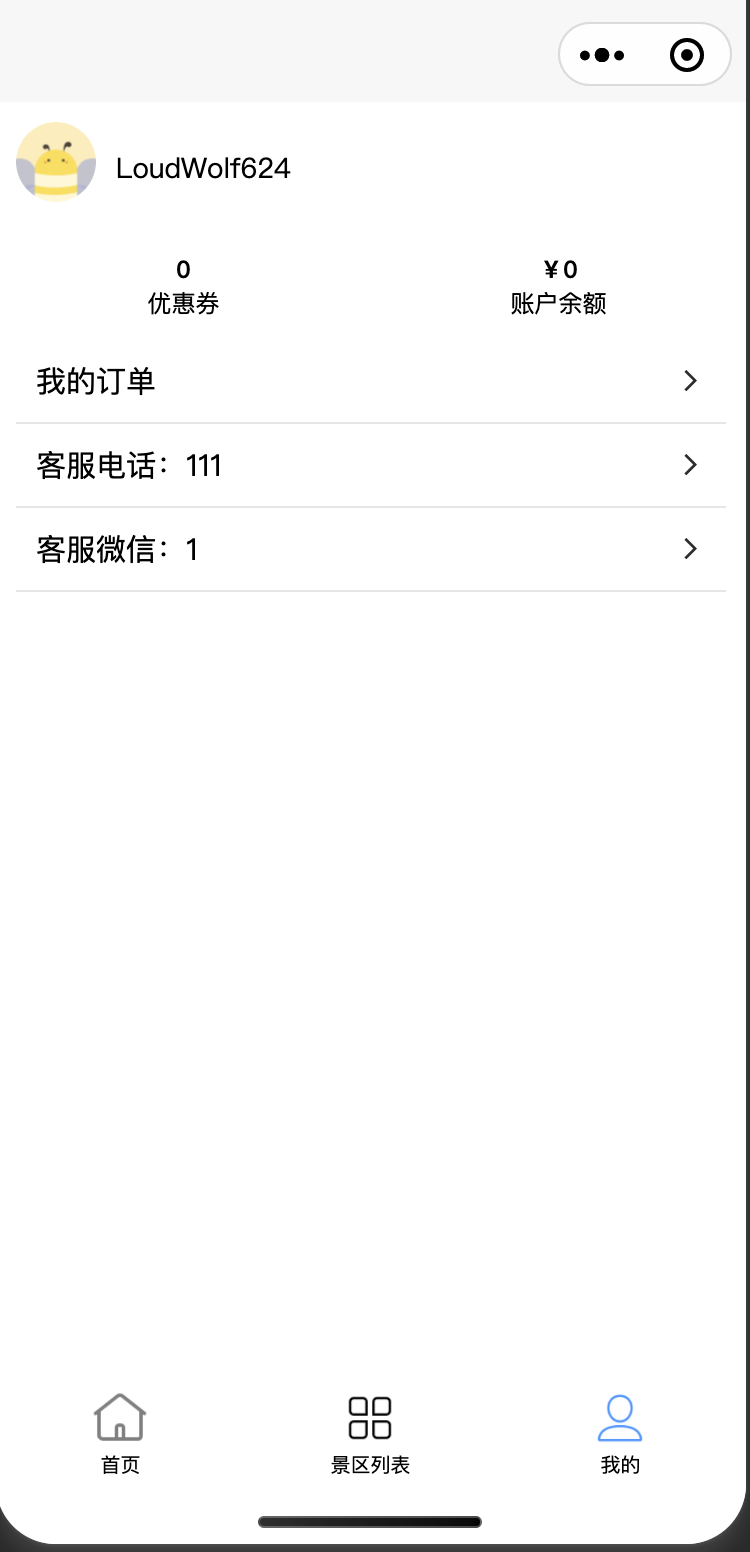View 优惠券 coupons

tap(183, 286)
